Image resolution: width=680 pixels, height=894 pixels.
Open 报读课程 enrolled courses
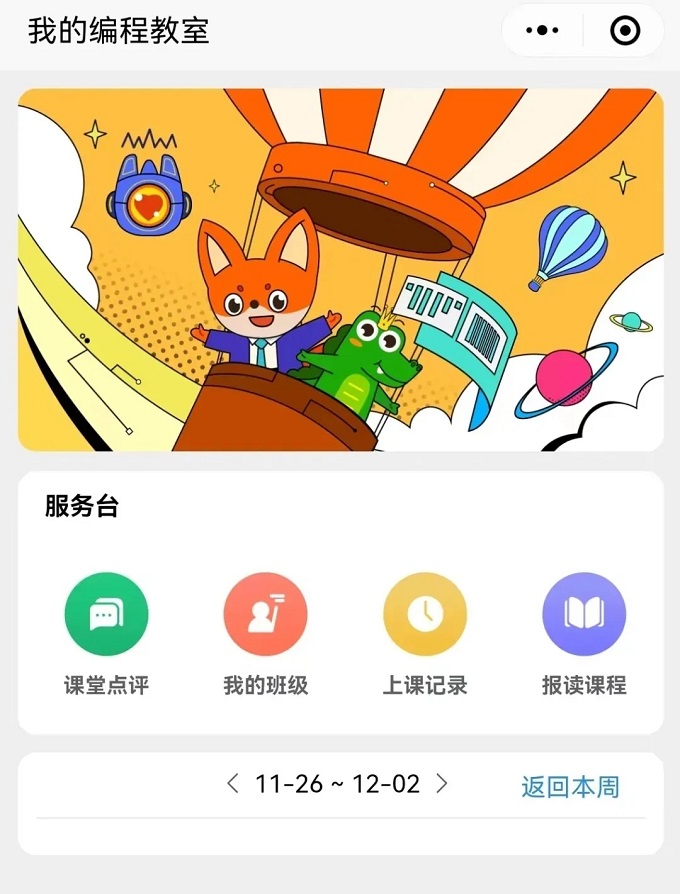(584, 614)
